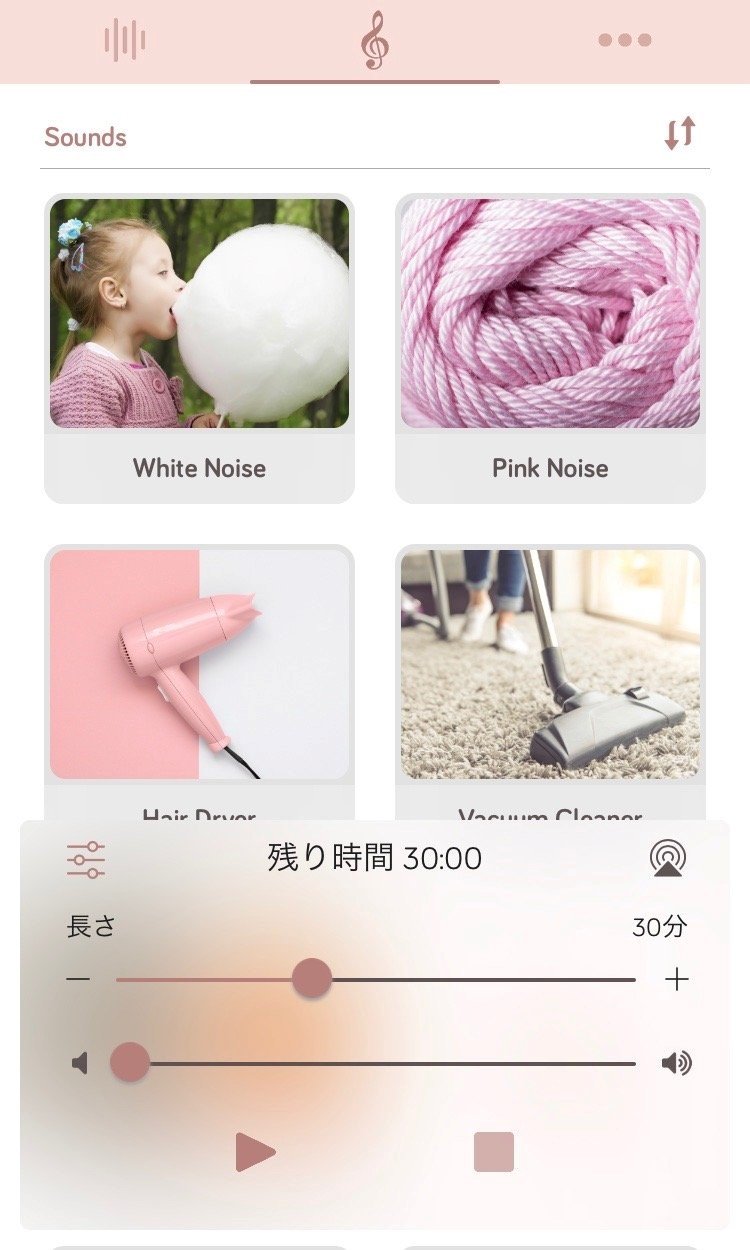The width and height of the screenshot is (750, 1250).
Task: Open the three-dots more tab
Action: 625,40
